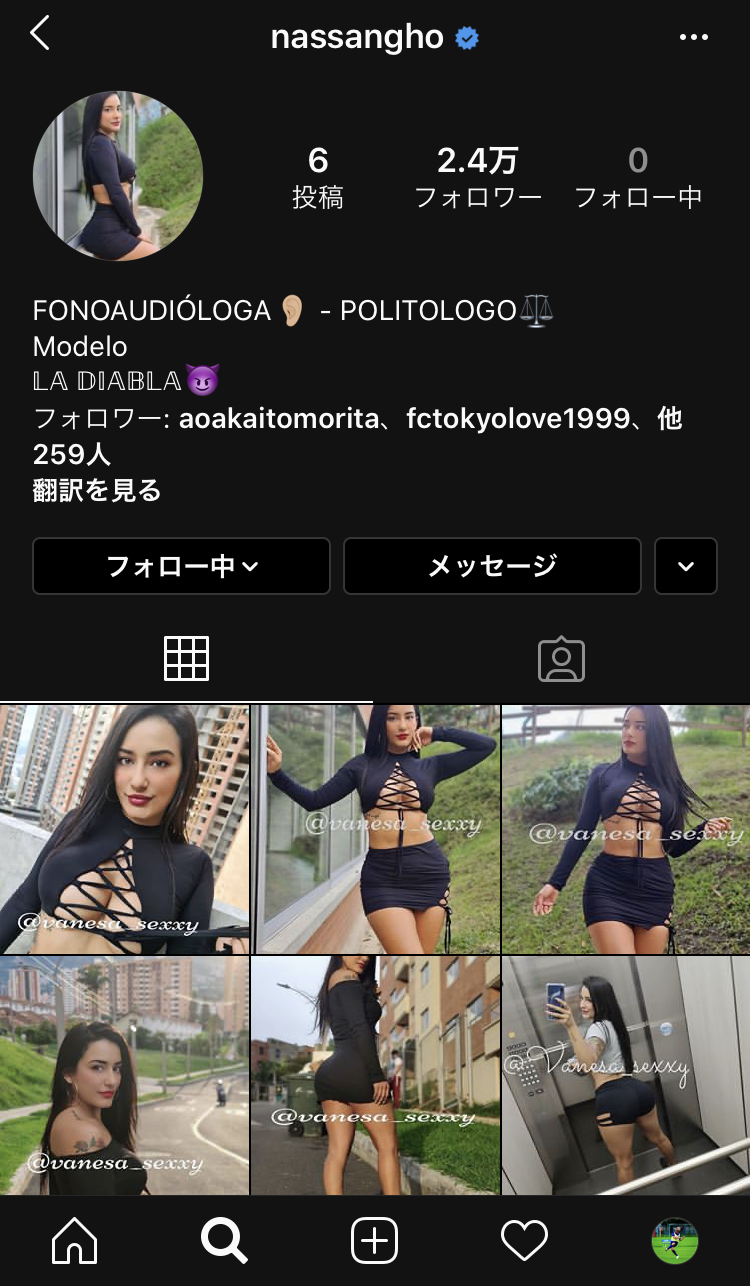Screen dimensions: 750x1286
Task: Open the close-up selfie post with buildings
Action: [x=124, y=829]
